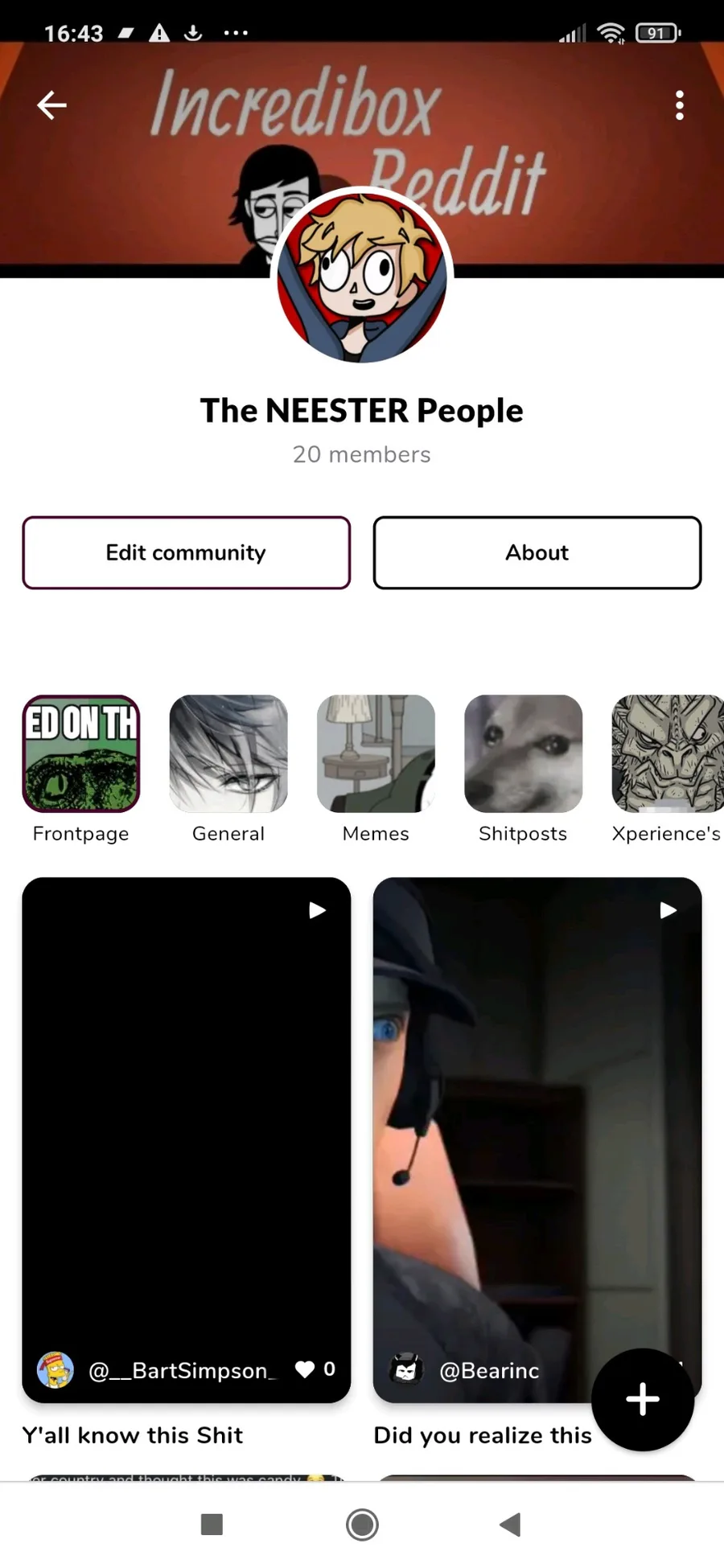Go back using the top arrow
This screenshot has height=1568, width=724.
click(52, 105)
